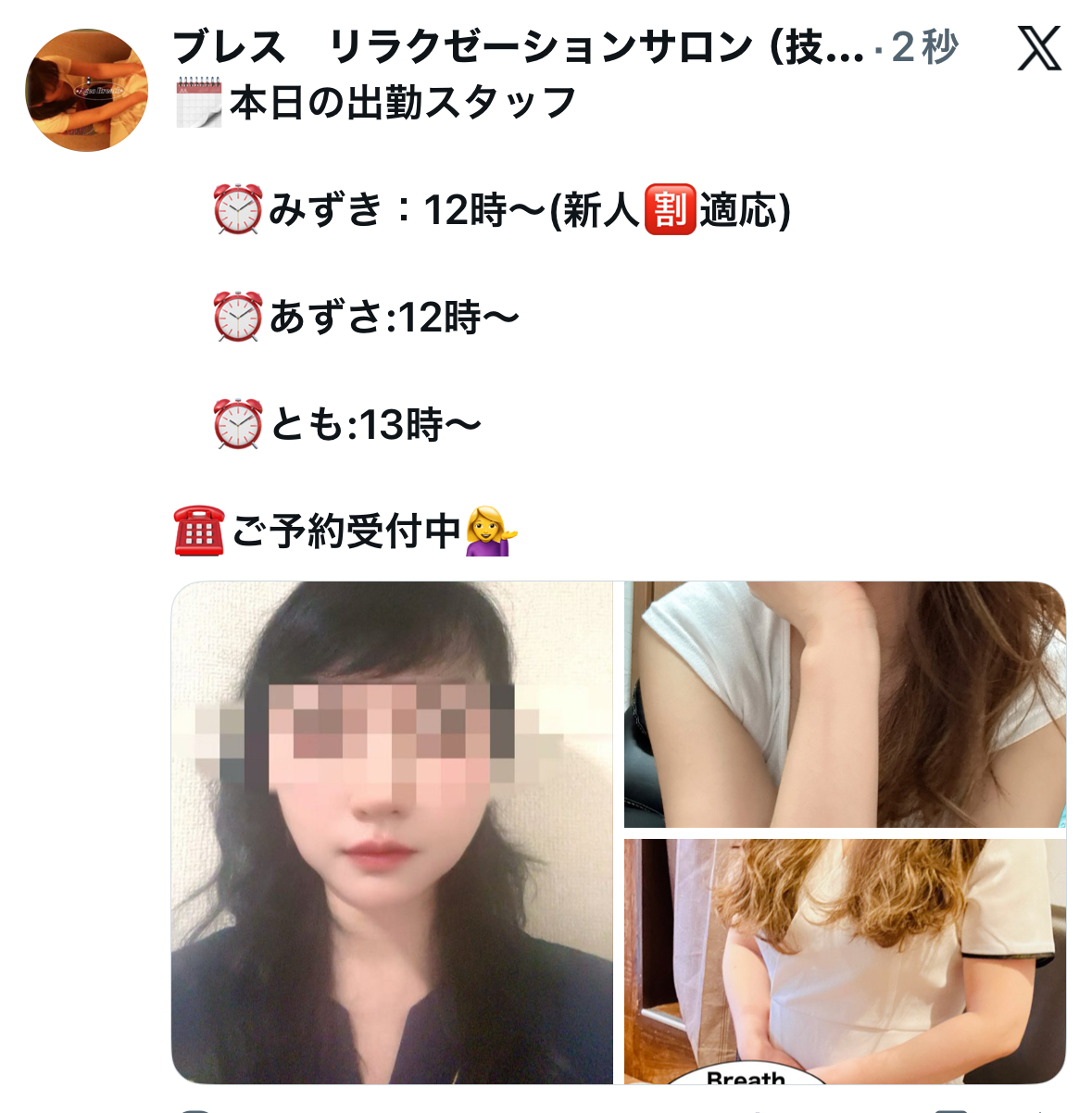Image resolution: width=1092 pixels, height=1113 pixels.
Task: View the top-right photo with raised arm
Action: tap(845, 704)
